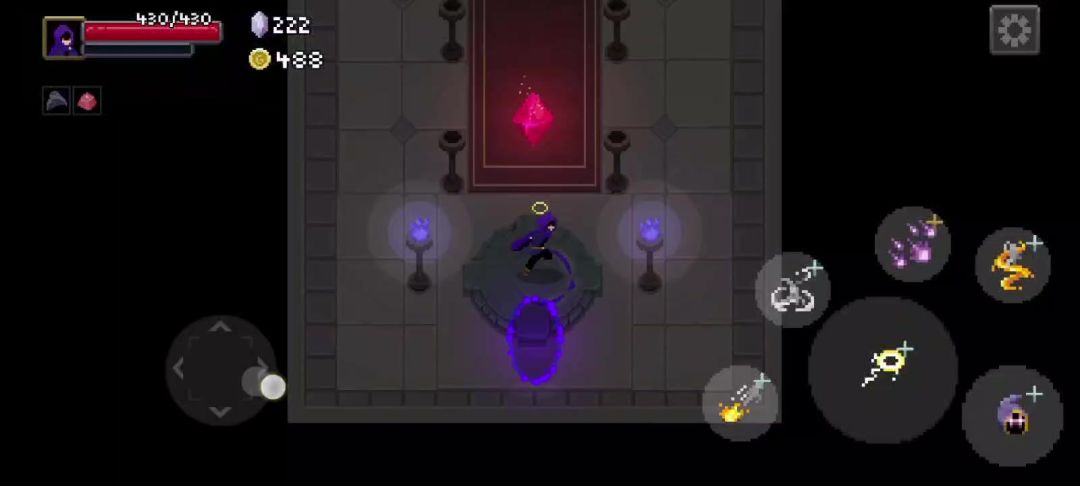
Task: Trigger the white whirlwind skill
Action: (x=792, y=290)
